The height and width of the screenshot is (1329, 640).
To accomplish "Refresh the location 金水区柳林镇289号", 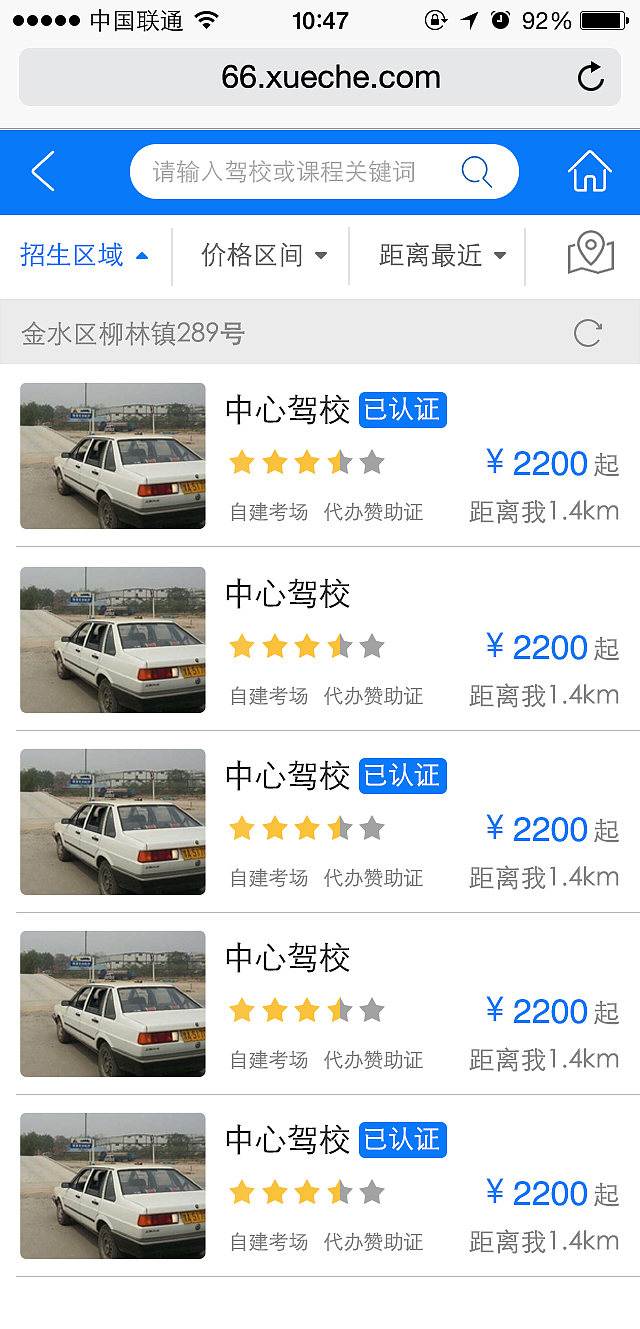I will [588, 333].
